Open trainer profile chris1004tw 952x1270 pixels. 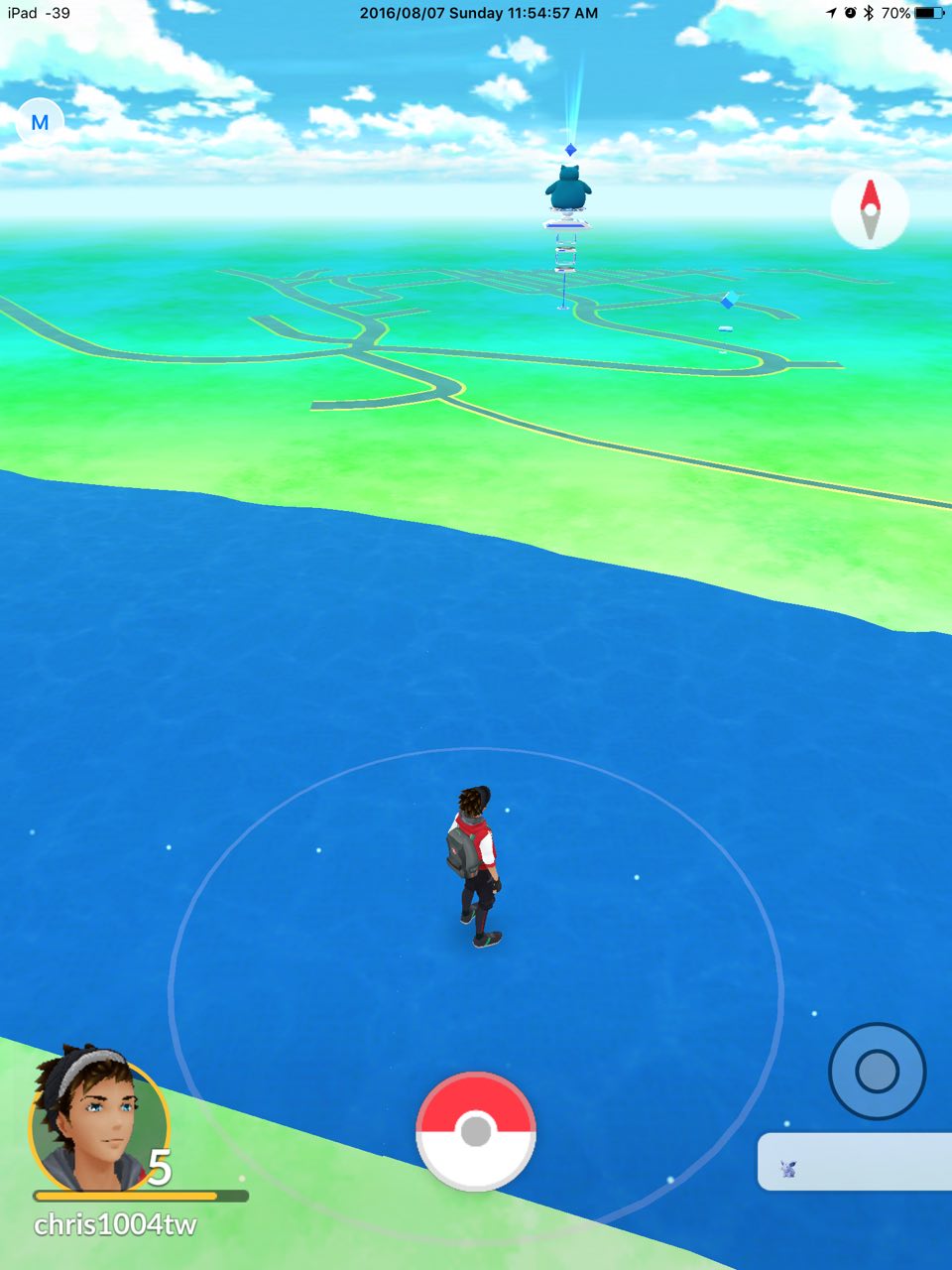pos(99,1121)
